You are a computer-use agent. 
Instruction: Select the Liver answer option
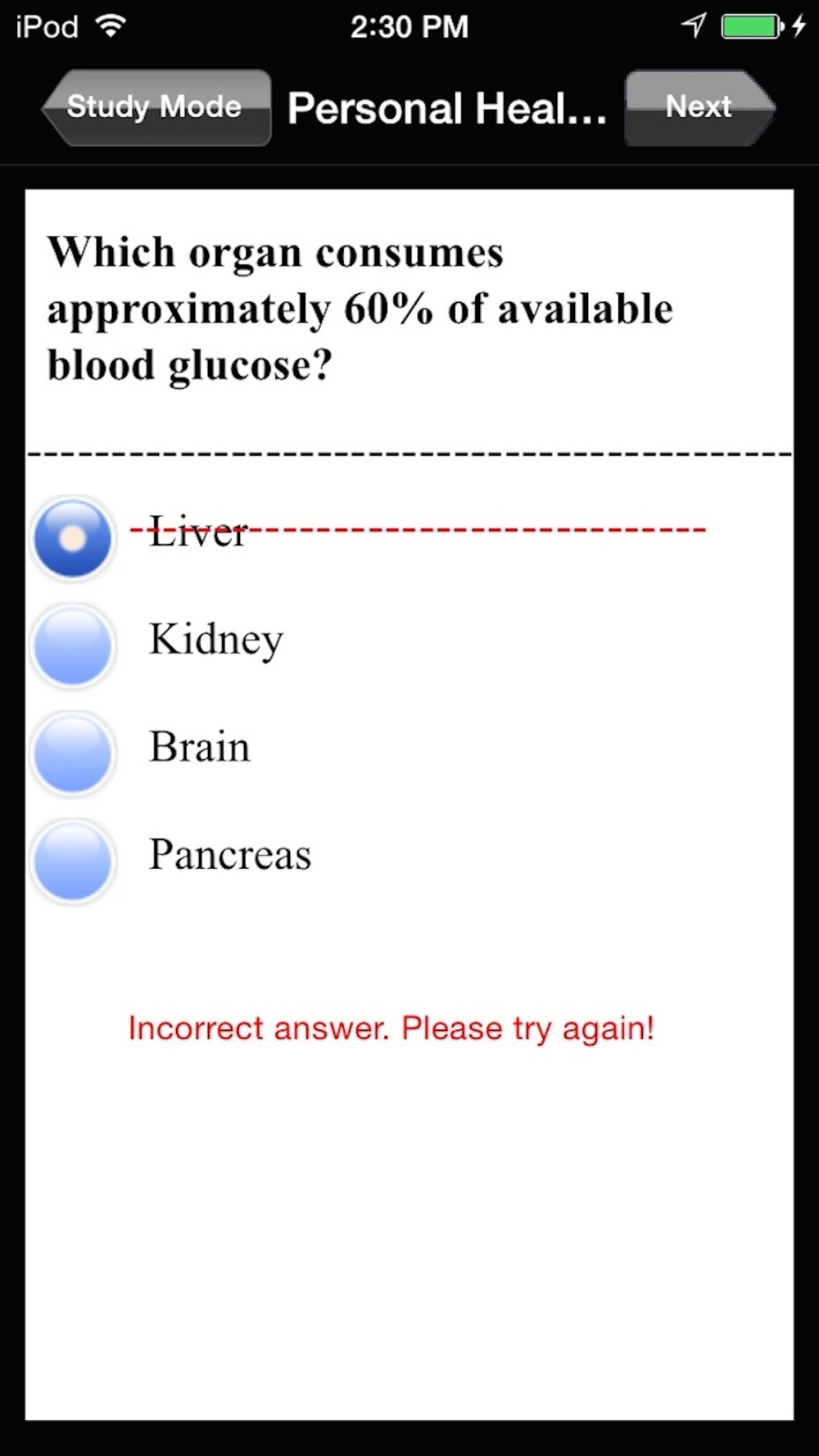tap(72, 538)
